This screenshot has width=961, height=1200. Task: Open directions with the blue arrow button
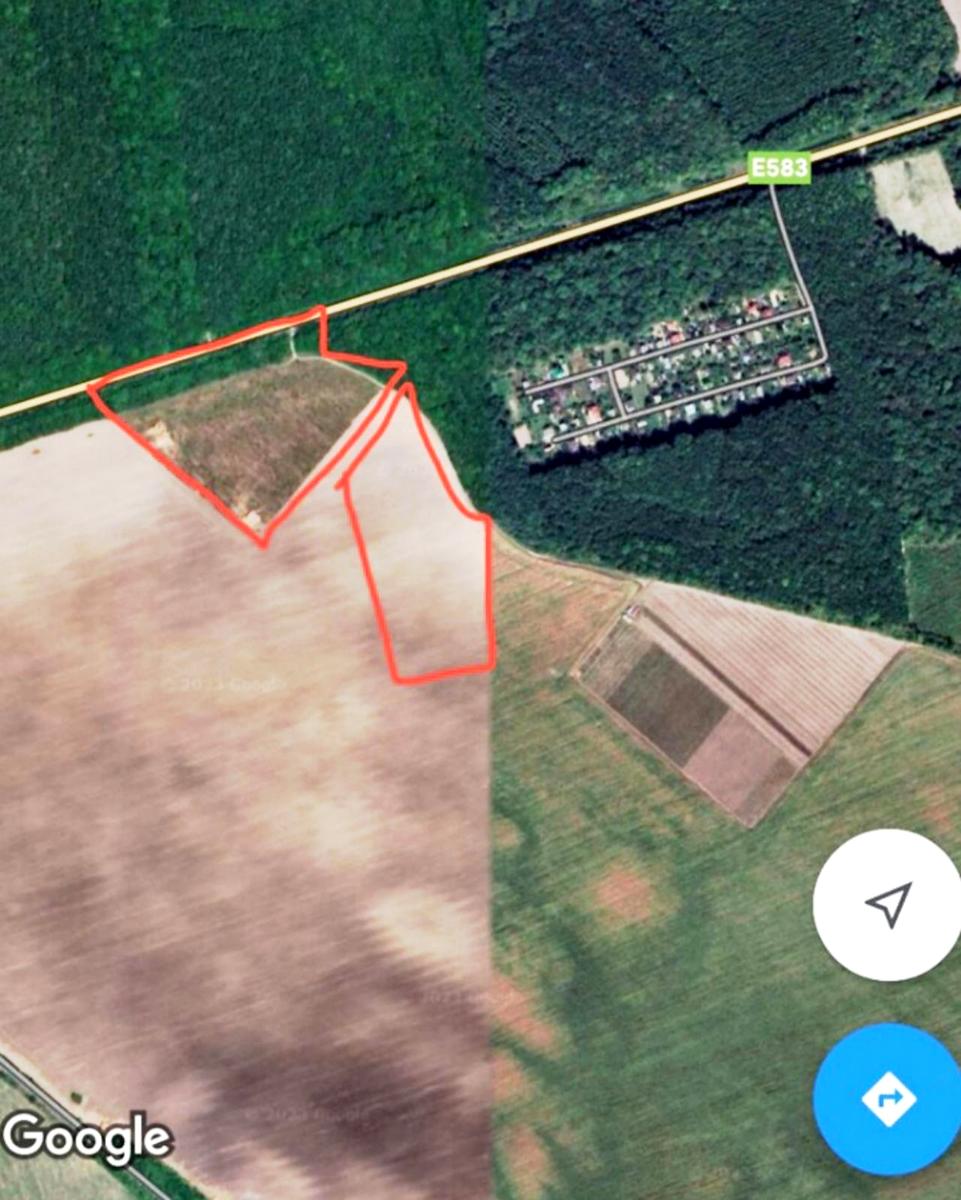click(x=888, y=1098)
